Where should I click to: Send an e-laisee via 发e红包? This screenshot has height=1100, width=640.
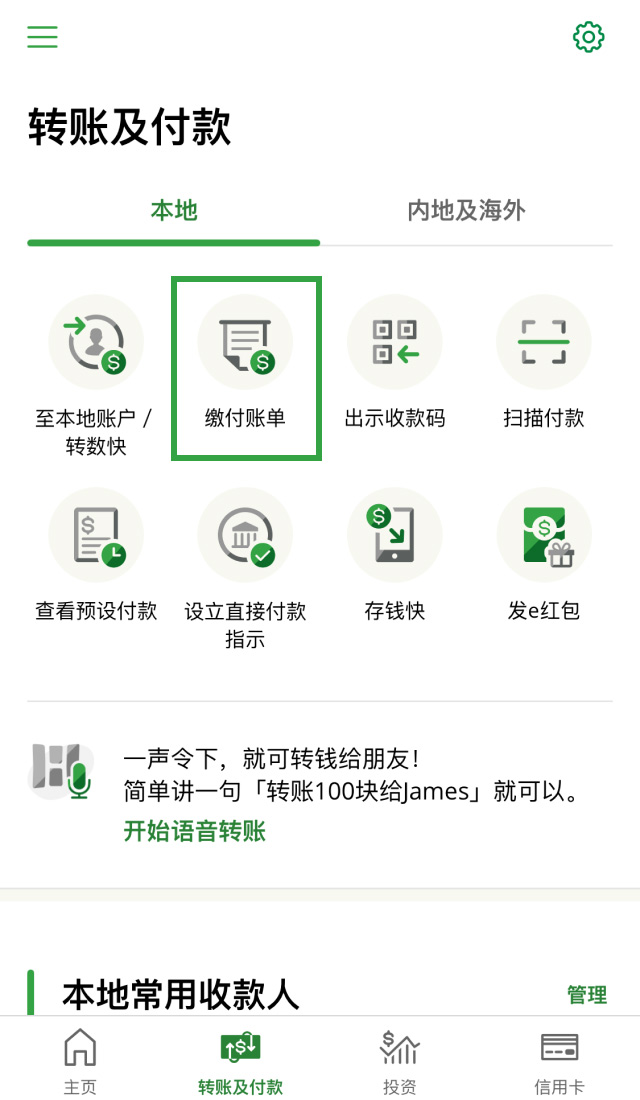(543, 555)
